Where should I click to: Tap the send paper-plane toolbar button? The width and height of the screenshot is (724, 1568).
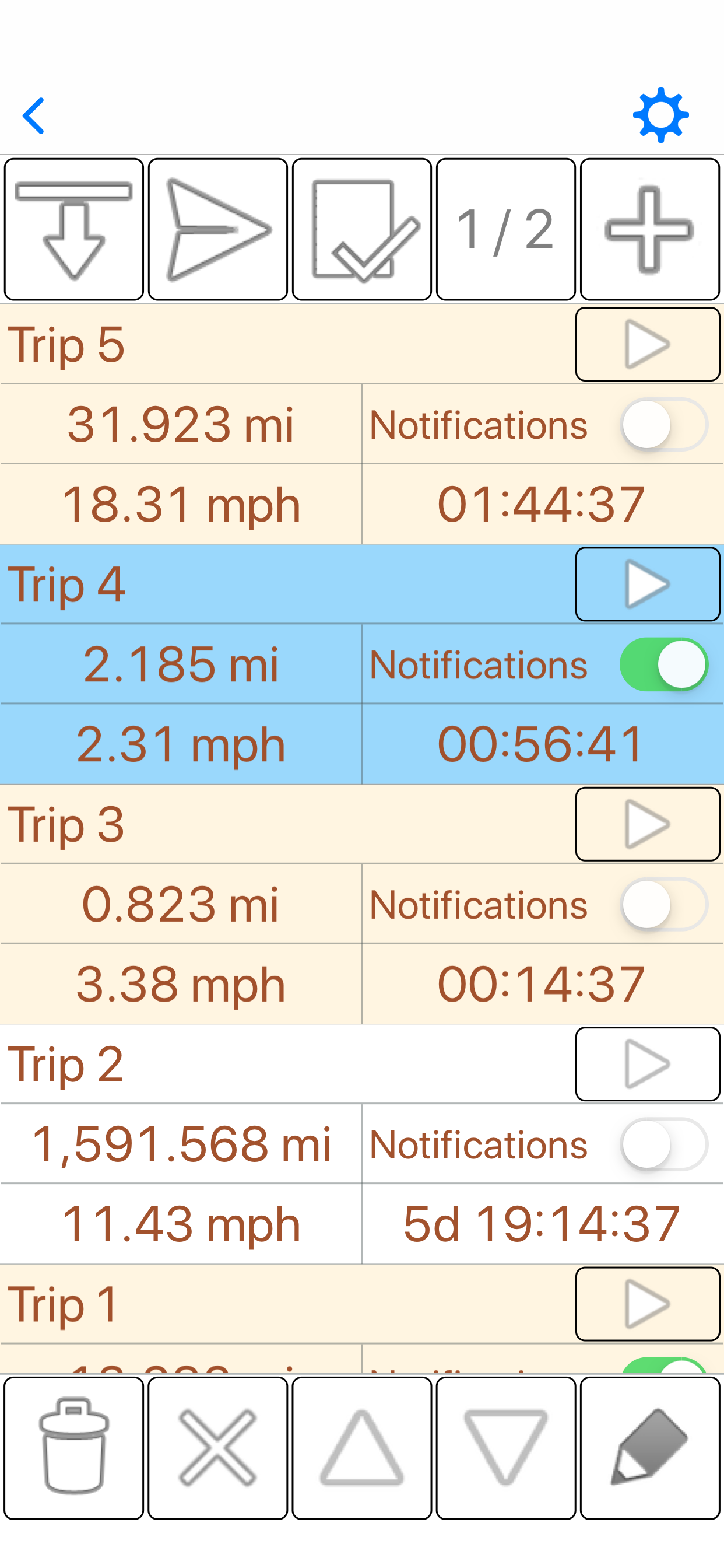click(218, 229)
